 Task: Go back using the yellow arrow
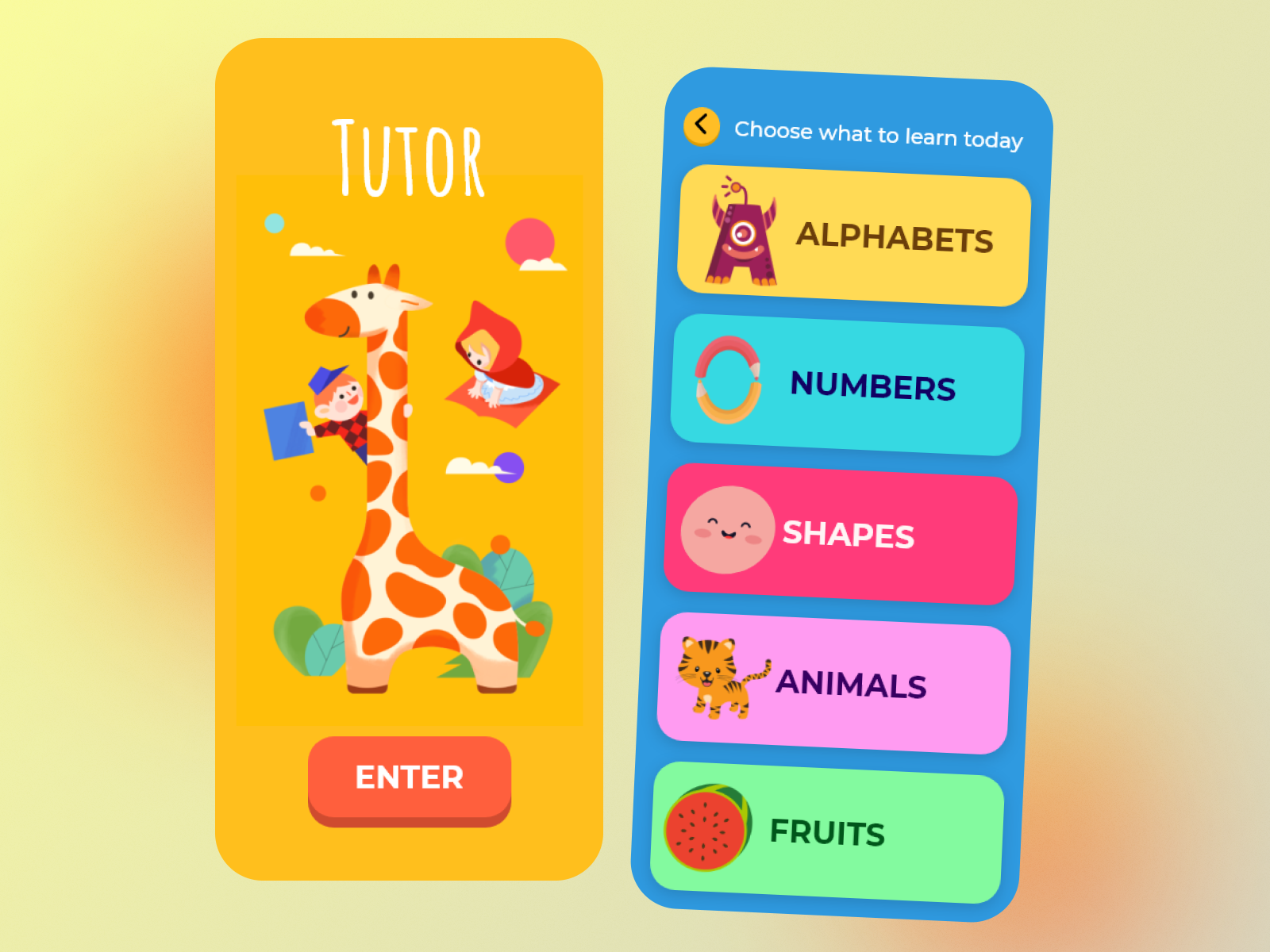click(702, 125)
